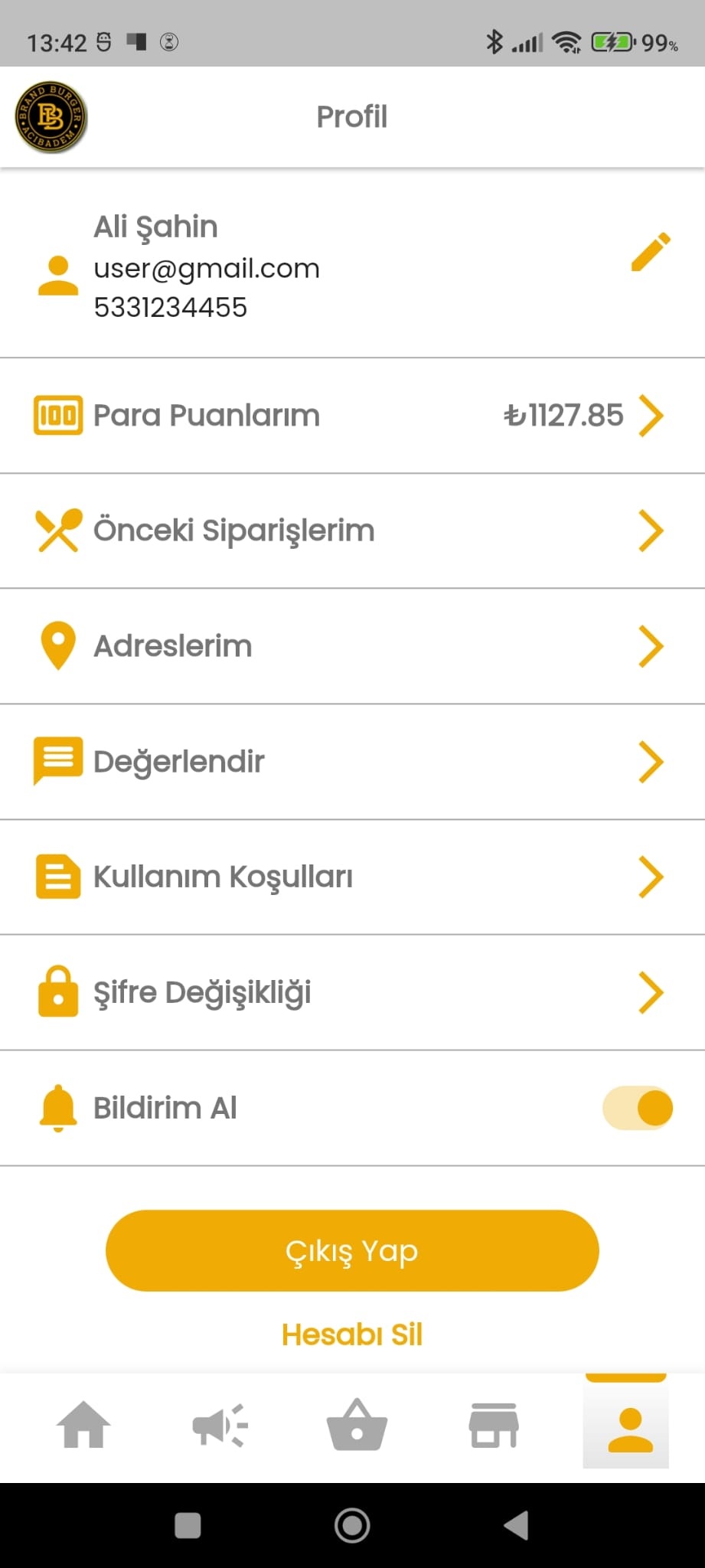Switch to the store tab

pos(494,1425)
